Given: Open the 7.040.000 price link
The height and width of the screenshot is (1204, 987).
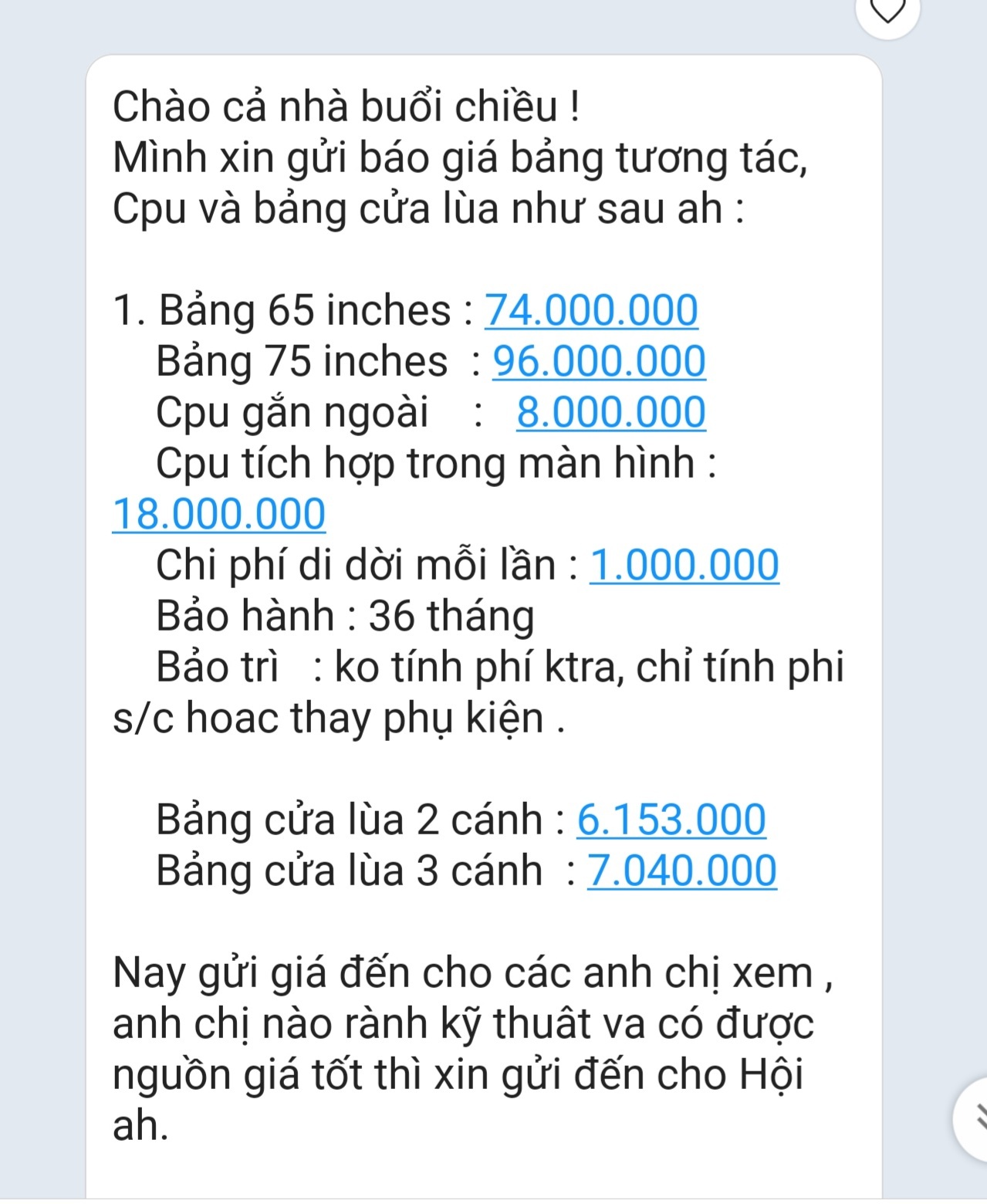Looking at the screenshot, I should 682,871.
